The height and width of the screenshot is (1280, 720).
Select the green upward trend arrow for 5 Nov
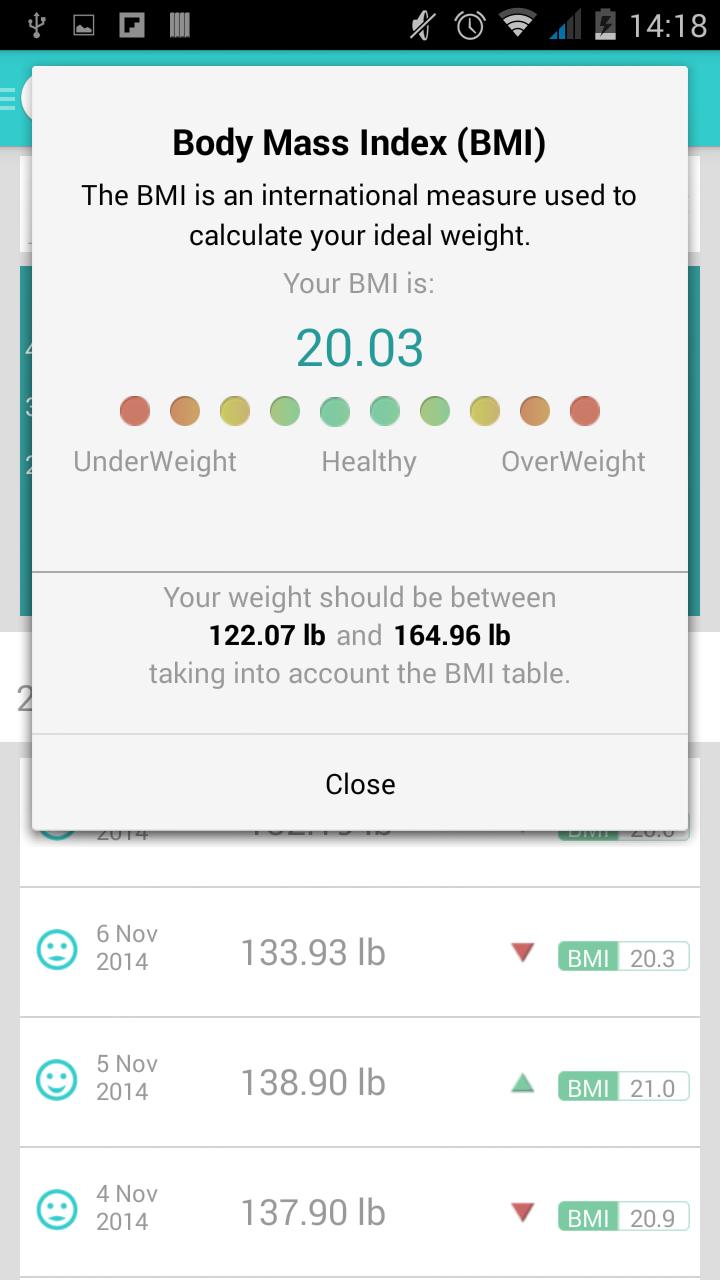click(x=523, y=1084)
